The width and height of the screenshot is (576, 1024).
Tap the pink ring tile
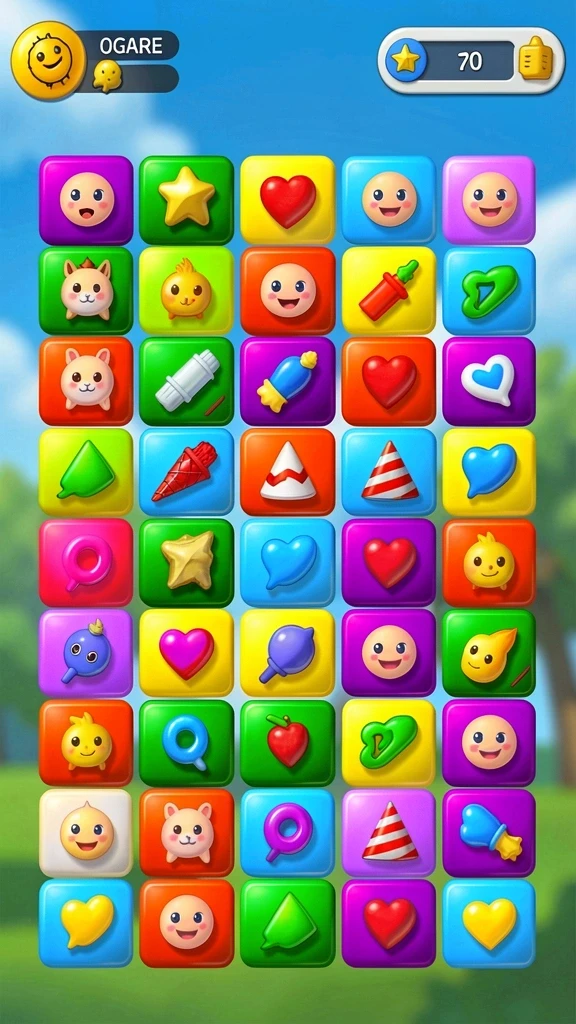point(86,562)
